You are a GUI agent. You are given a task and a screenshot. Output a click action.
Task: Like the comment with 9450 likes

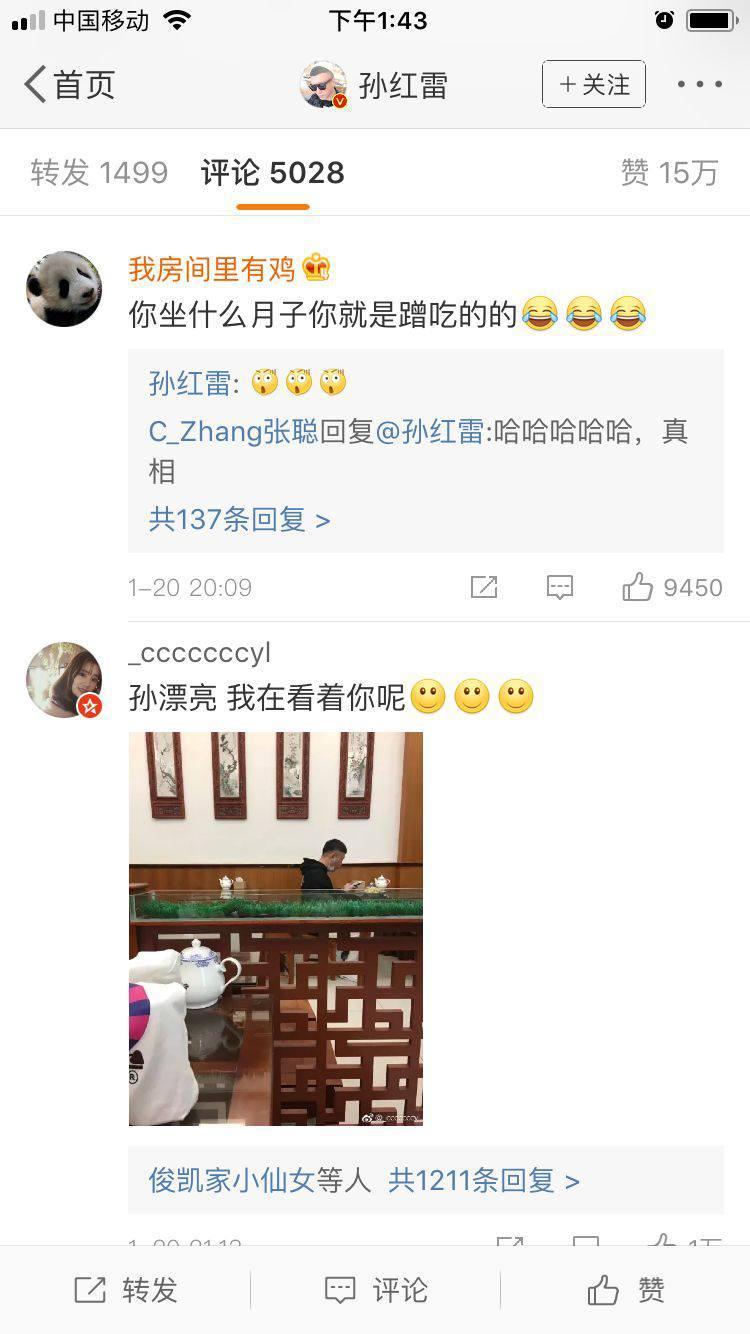pos(672,587)
